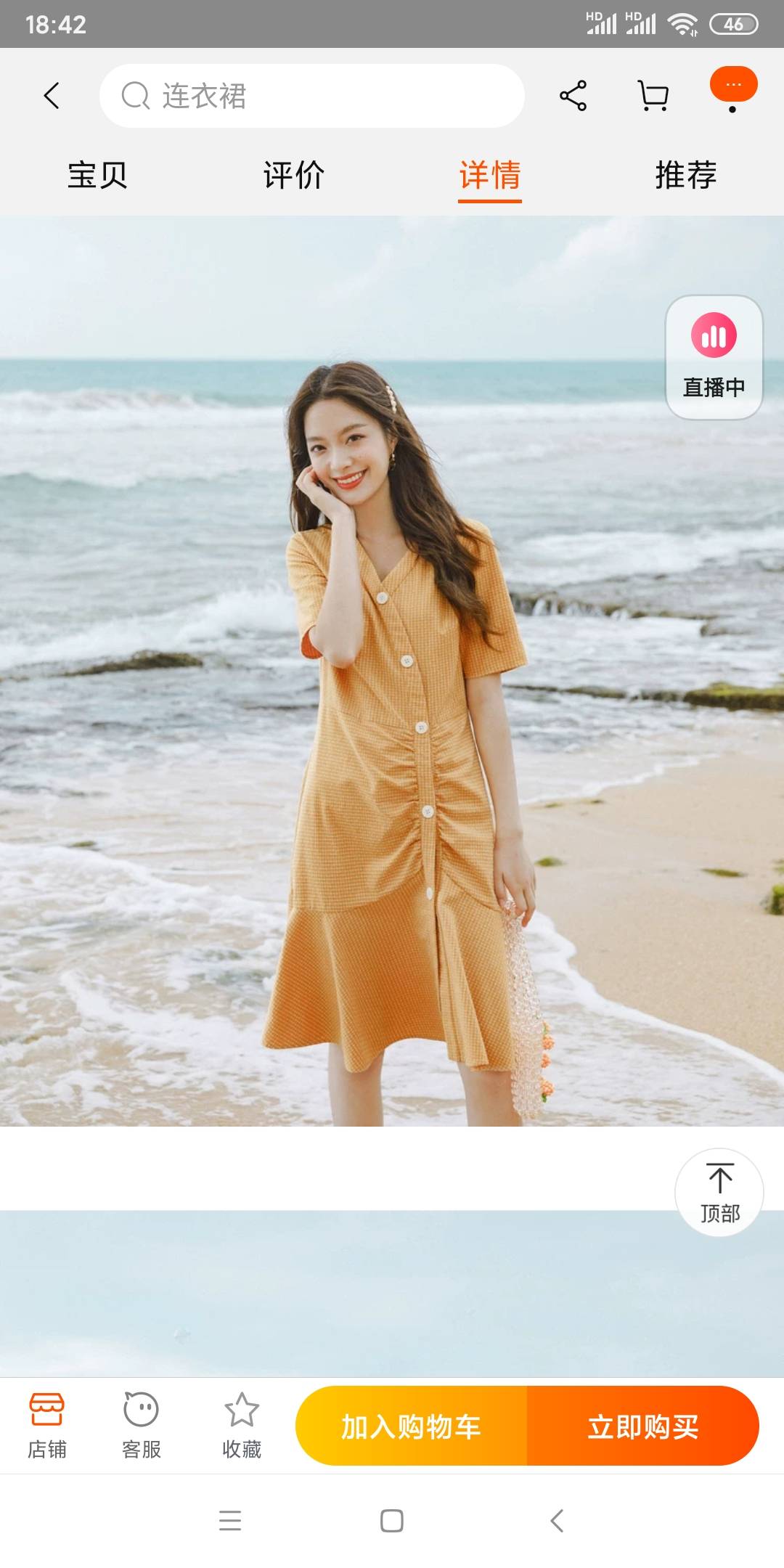Screen dimensions: 784x1568
Task: Tap the 连衣裙 search box
Action: tap(312, 96)
